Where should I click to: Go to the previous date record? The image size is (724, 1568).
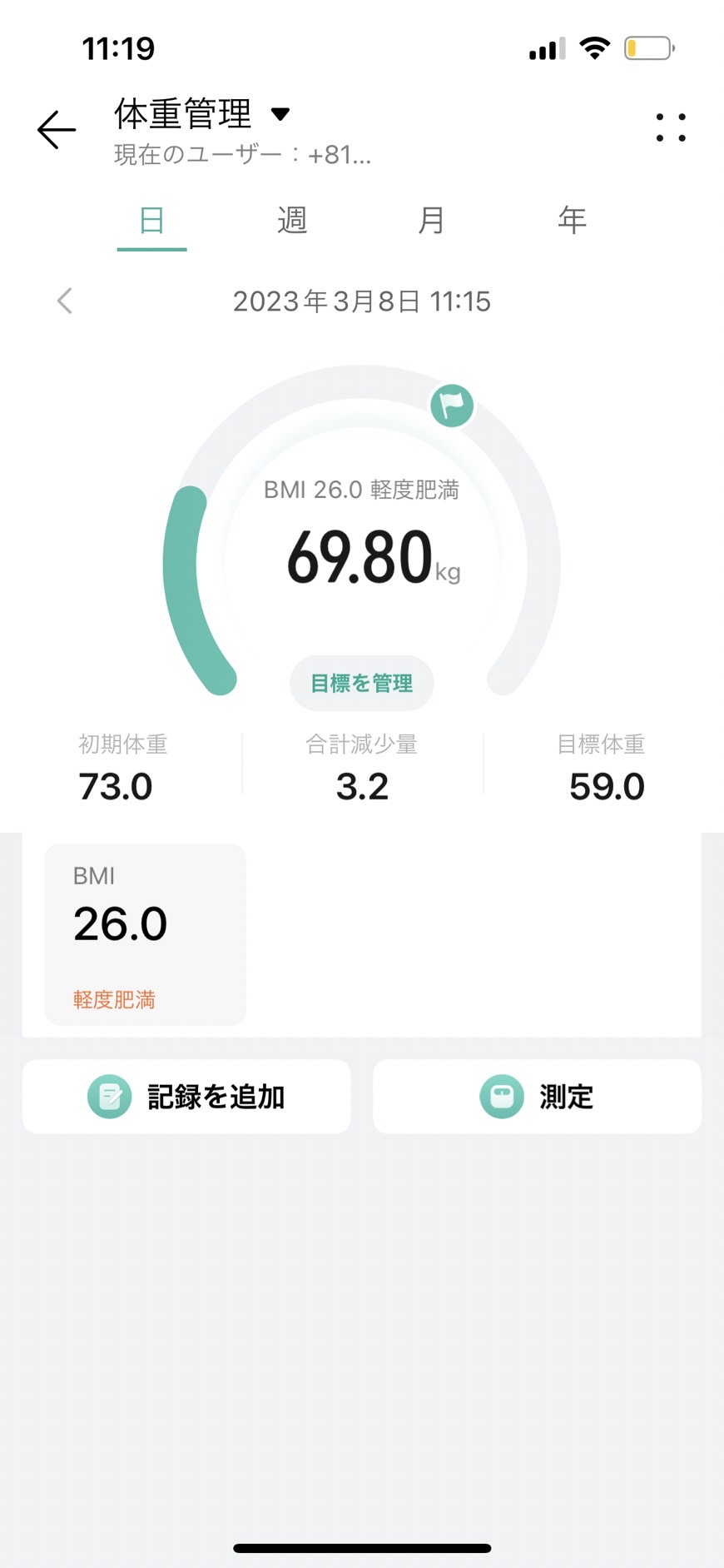64,301
